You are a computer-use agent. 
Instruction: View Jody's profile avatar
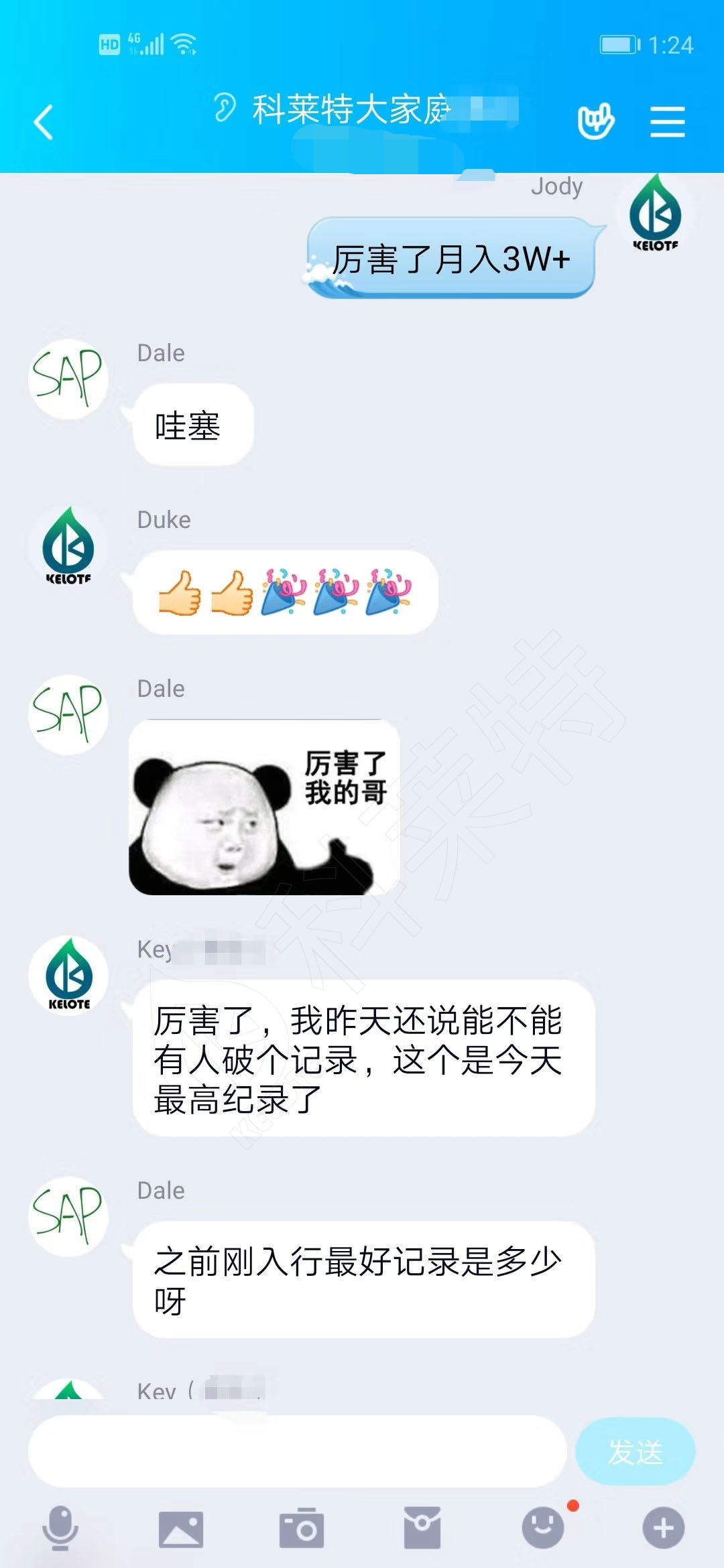[x=655, y=214]
